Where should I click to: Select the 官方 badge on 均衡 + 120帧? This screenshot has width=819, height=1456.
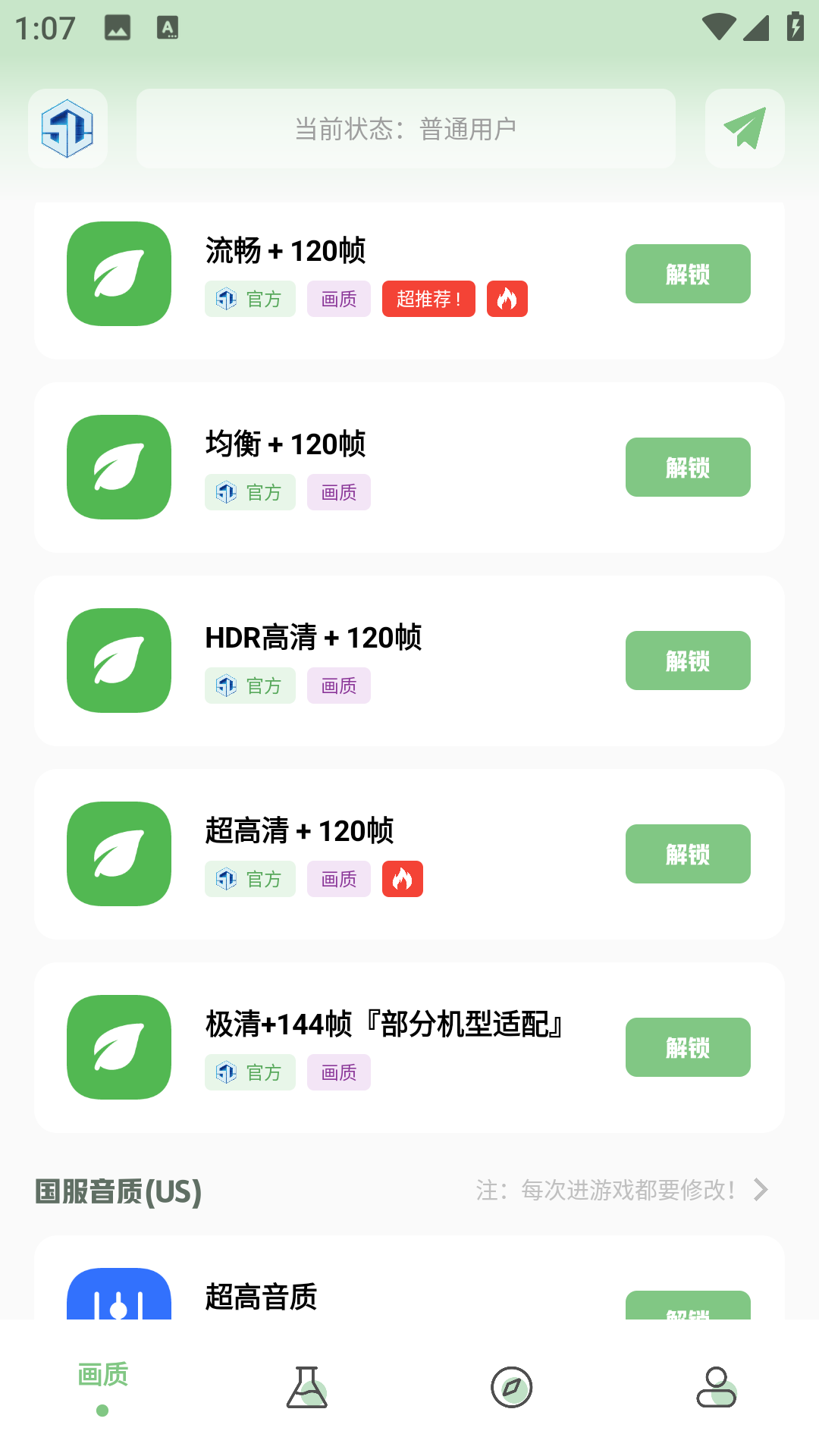(x=250, y=492)
